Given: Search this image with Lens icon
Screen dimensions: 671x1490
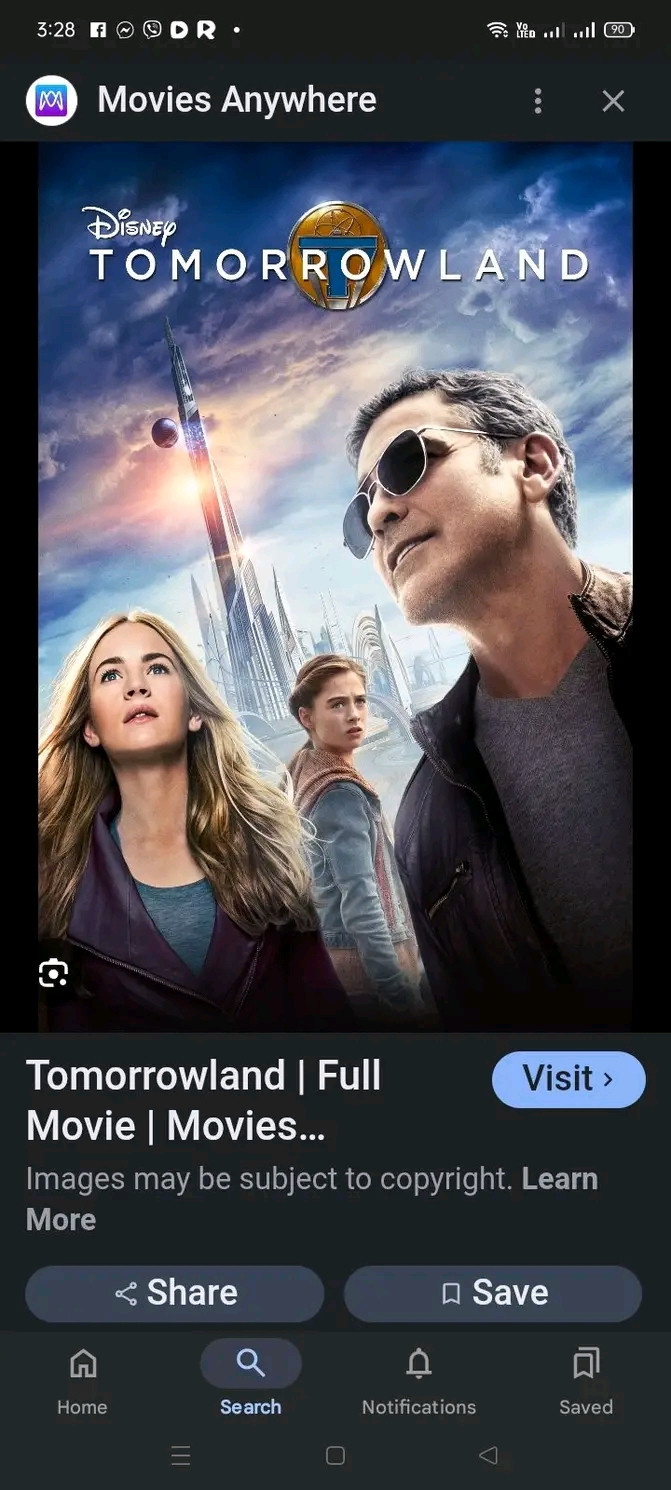Looking at the screenshot, I should pyautogui.click(x=53, y=972).
